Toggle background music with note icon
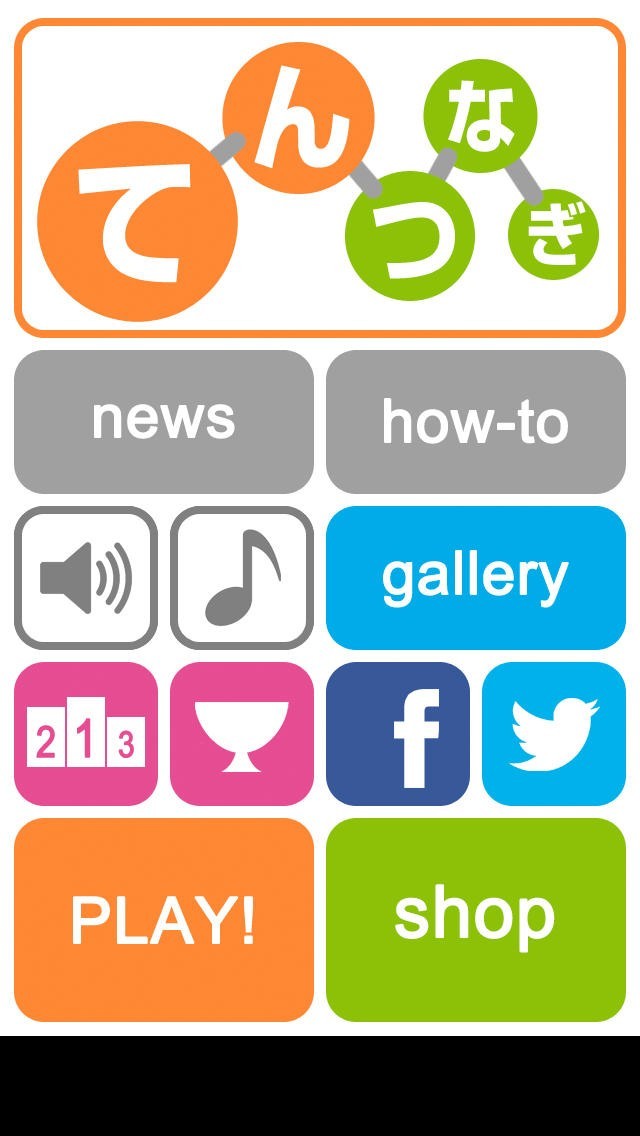 [x=242, y=578]
